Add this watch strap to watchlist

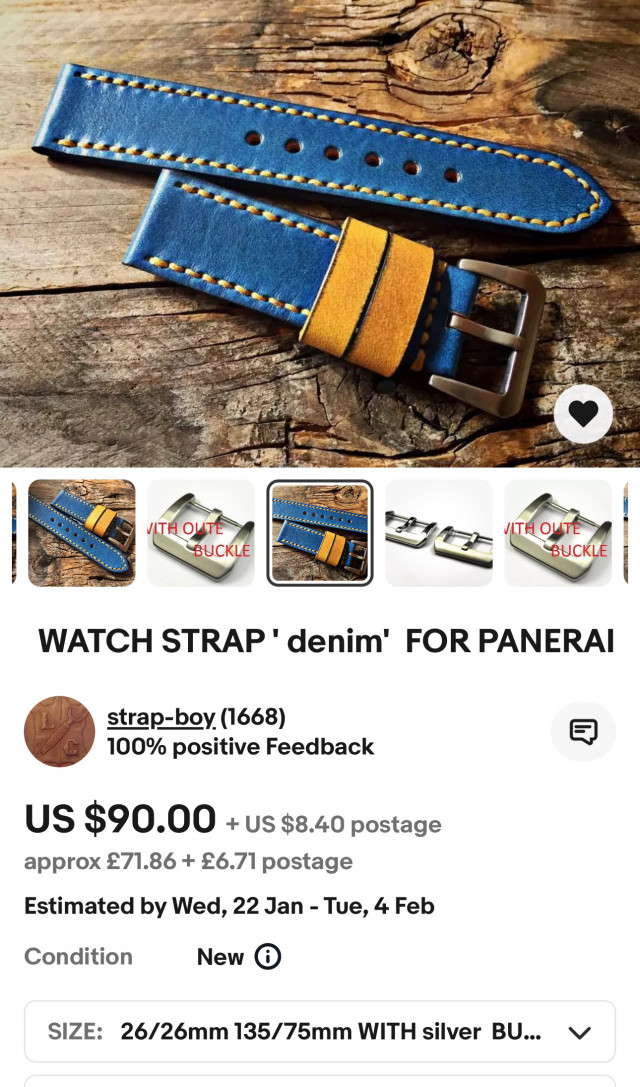[x=583, y=413]
